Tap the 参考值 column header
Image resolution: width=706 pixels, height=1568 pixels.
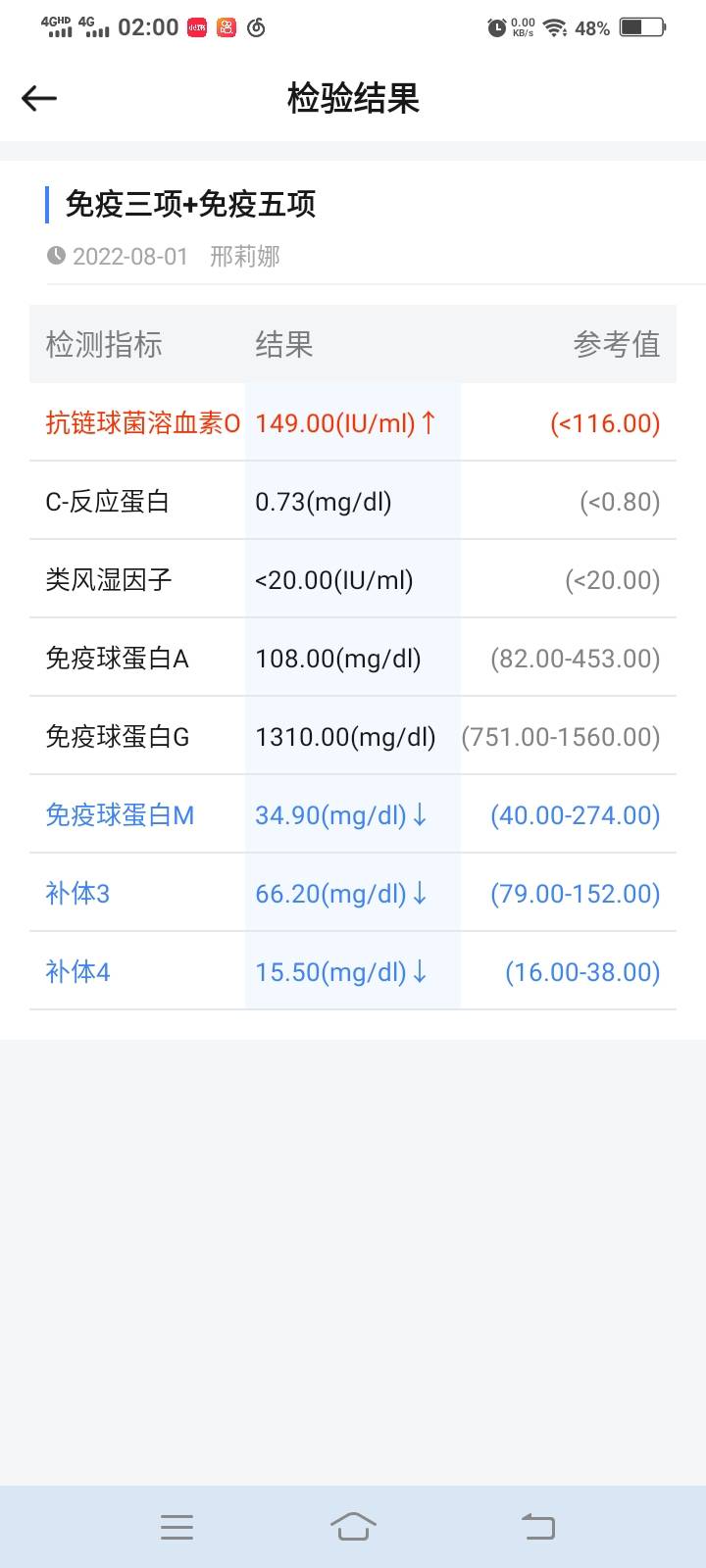click(x=616, y=344)
